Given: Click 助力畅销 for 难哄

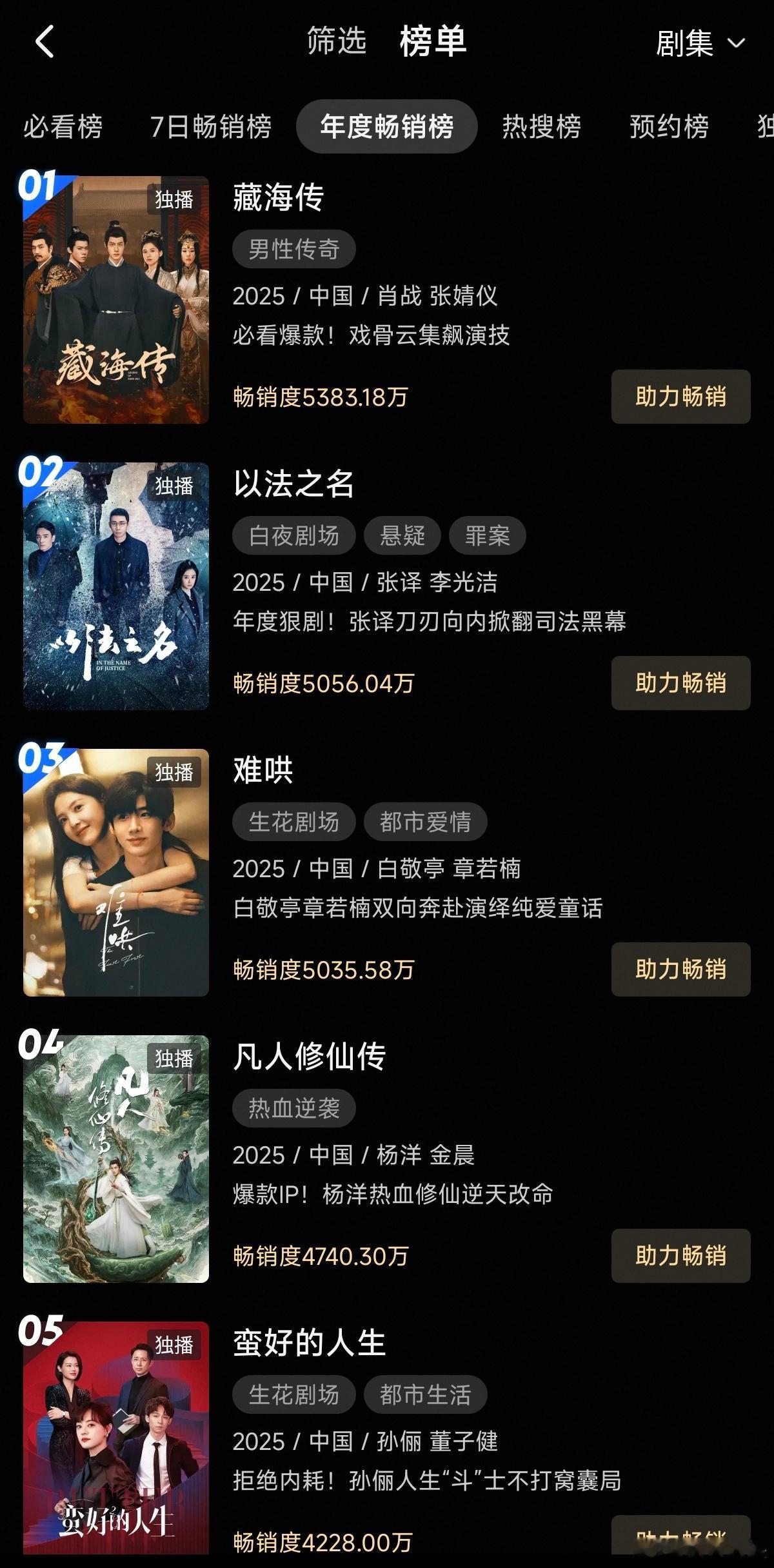Looking at the screenshot, I should point(681,969).
